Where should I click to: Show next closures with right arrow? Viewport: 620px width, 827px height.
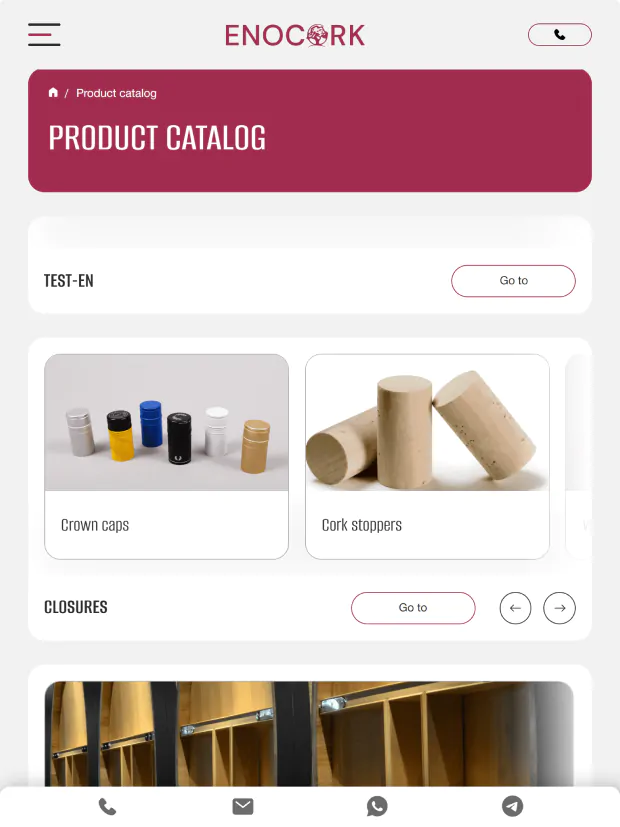(559, 608)
